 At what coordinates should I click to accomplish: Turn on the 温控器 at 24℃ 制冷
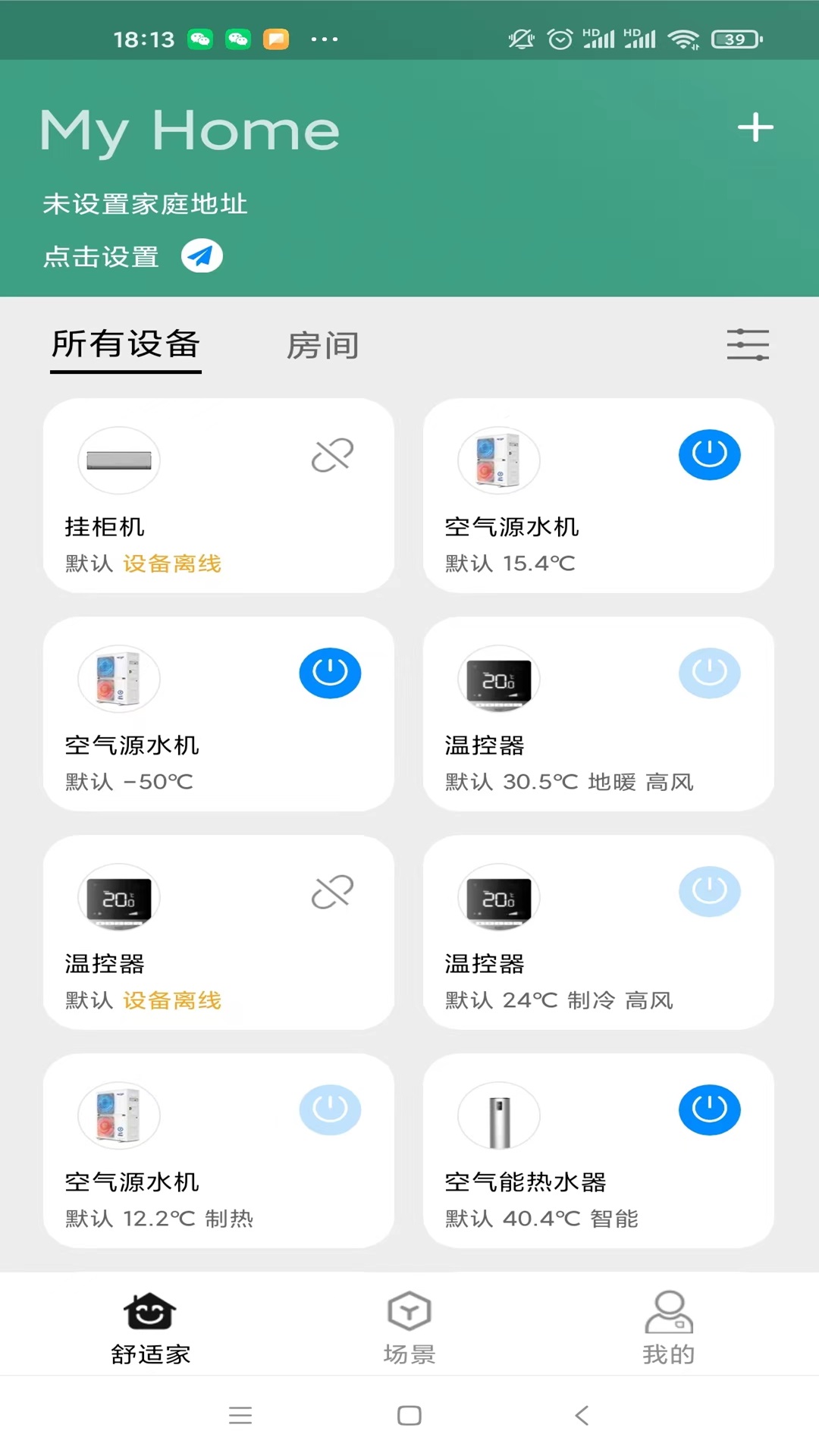coord(709,892)
